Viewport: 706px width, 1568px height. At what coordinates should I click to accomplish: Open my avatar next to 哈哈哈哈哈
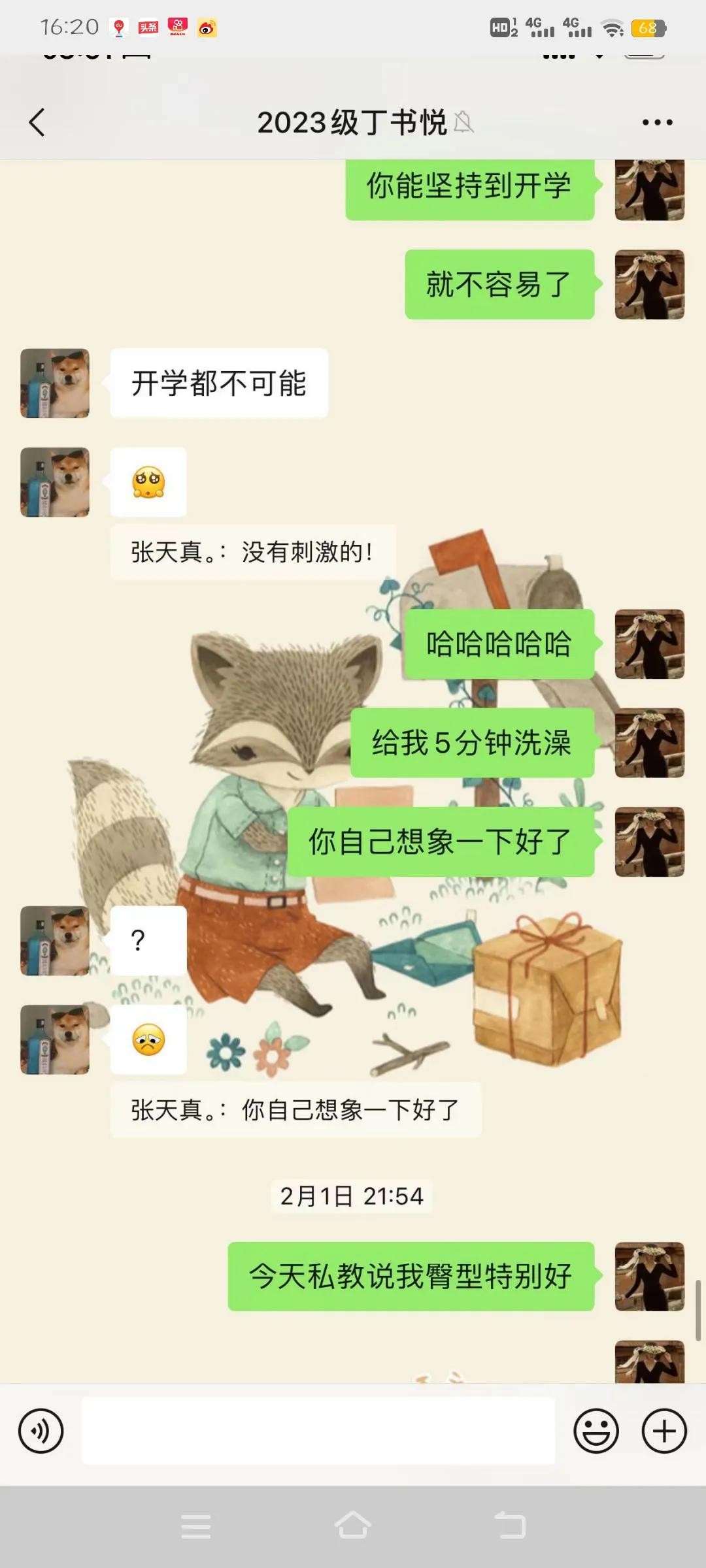649,644
